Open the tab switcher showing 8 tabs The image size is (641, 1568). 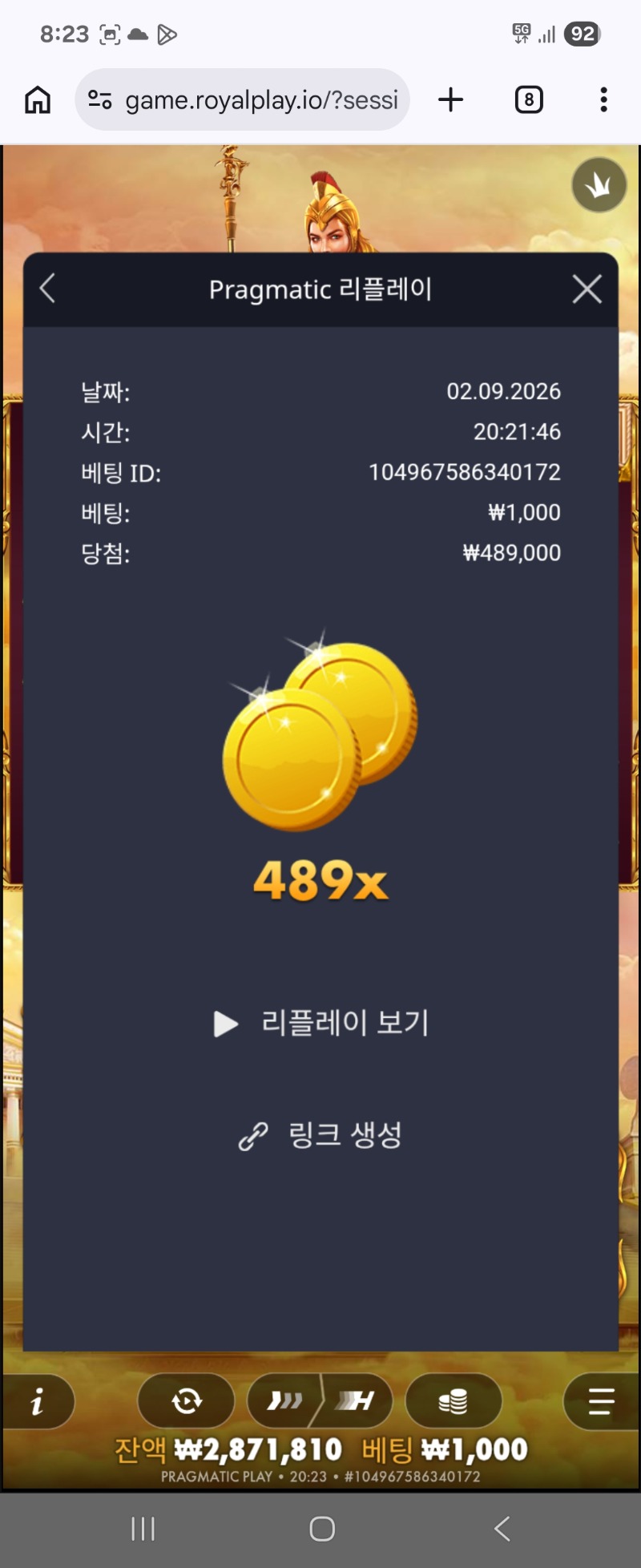pos(528,99)
